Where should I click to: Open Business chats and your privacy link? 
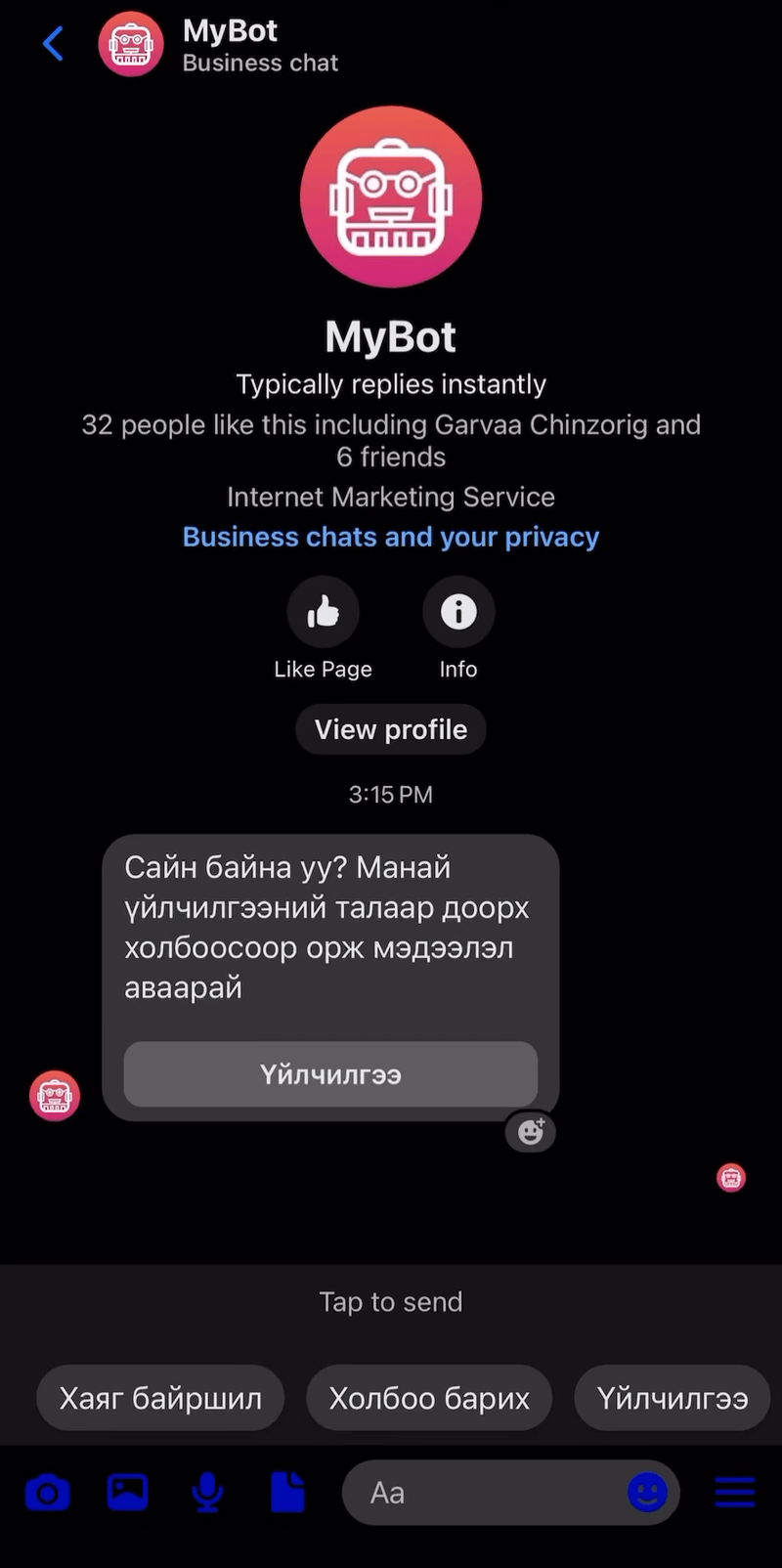pyautogui.click(x=391, y=537)
